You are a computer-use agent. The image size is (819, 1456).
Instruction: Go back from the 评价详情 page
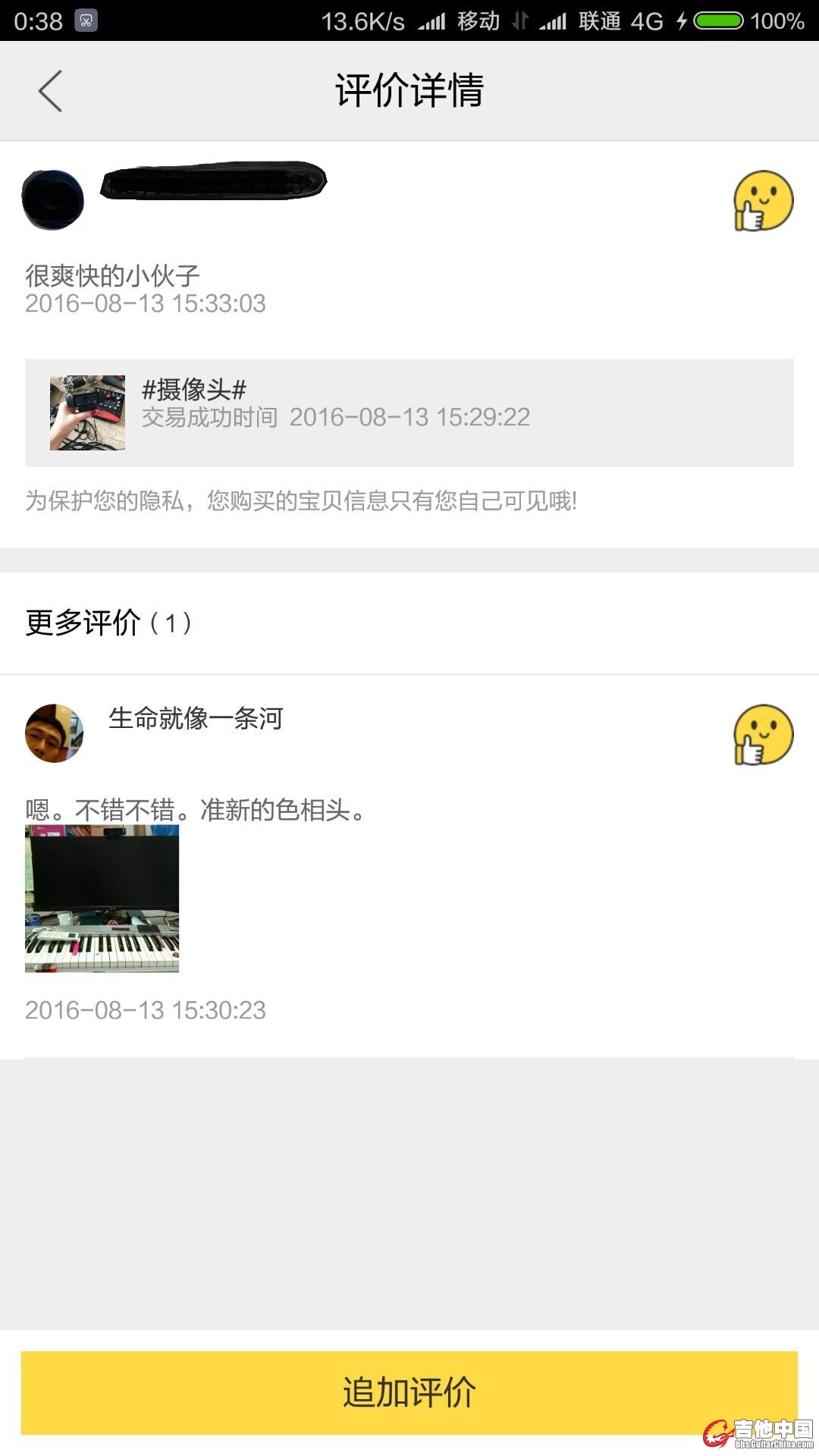coord(50,91)
